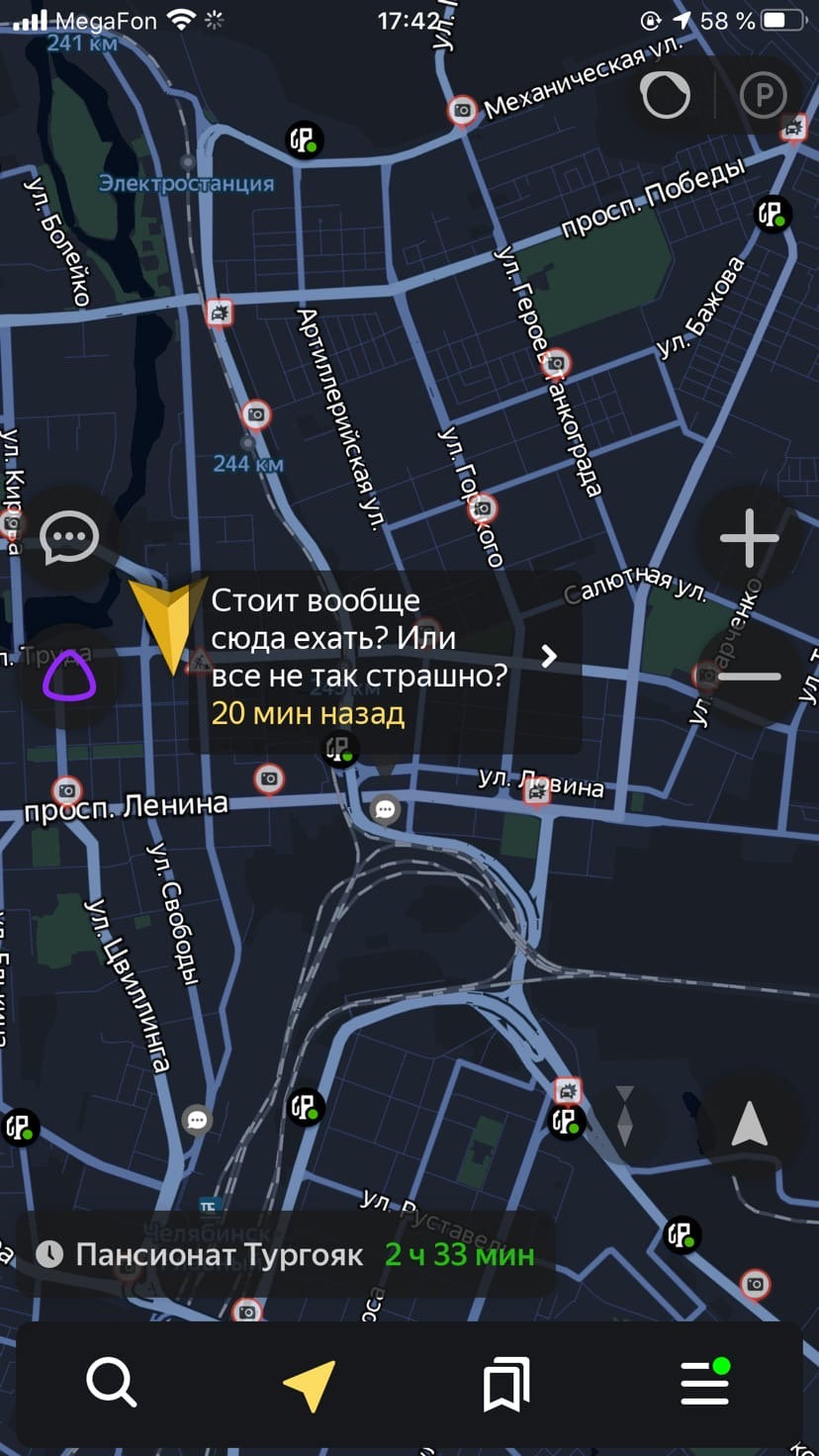The height and width of the screenshot is (1456, 819).
Task: Reset the map orientation with the compass
Action: point(625,1117)
